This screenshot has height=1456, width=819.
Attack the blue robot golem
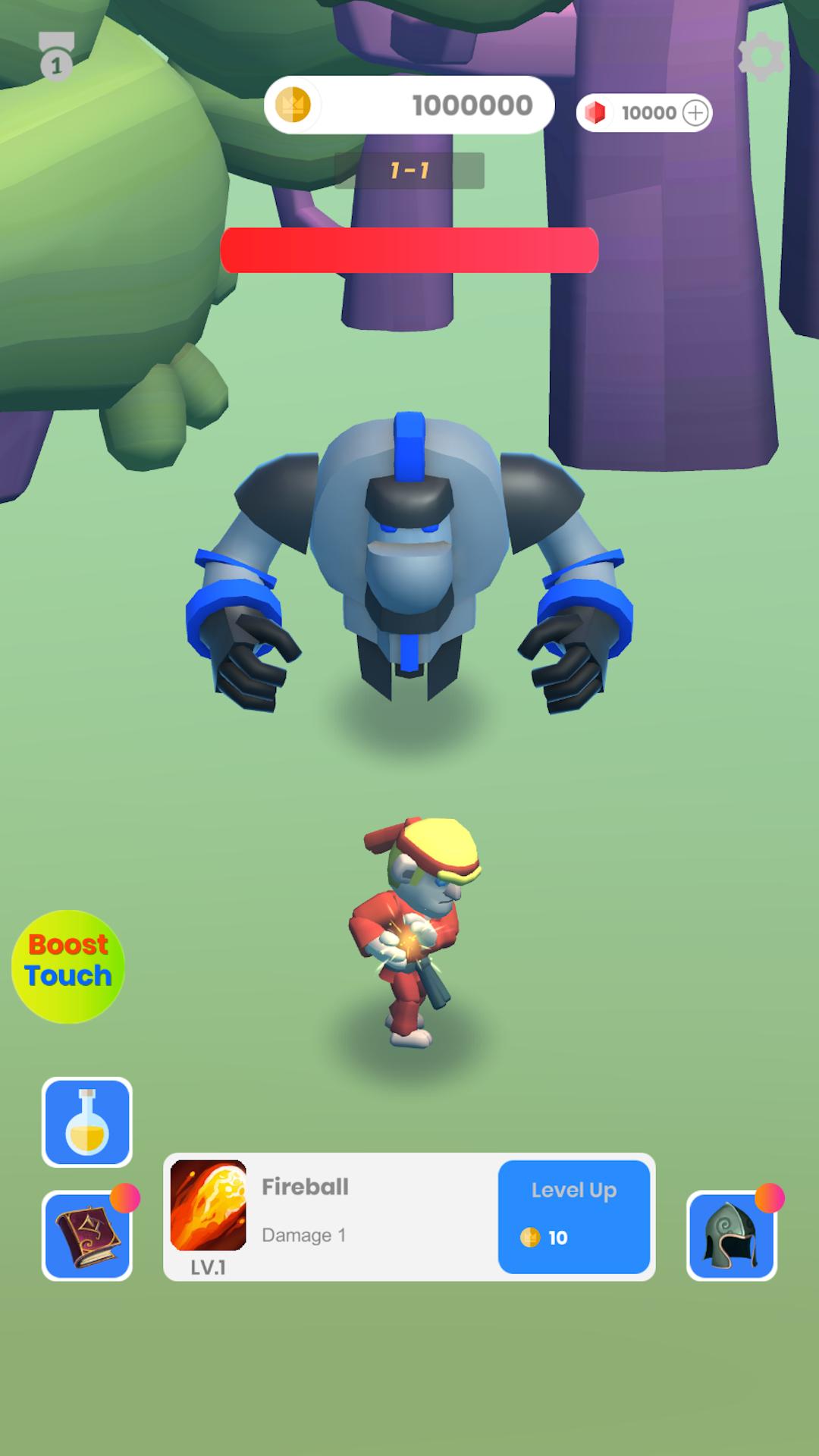pos(409,561)
